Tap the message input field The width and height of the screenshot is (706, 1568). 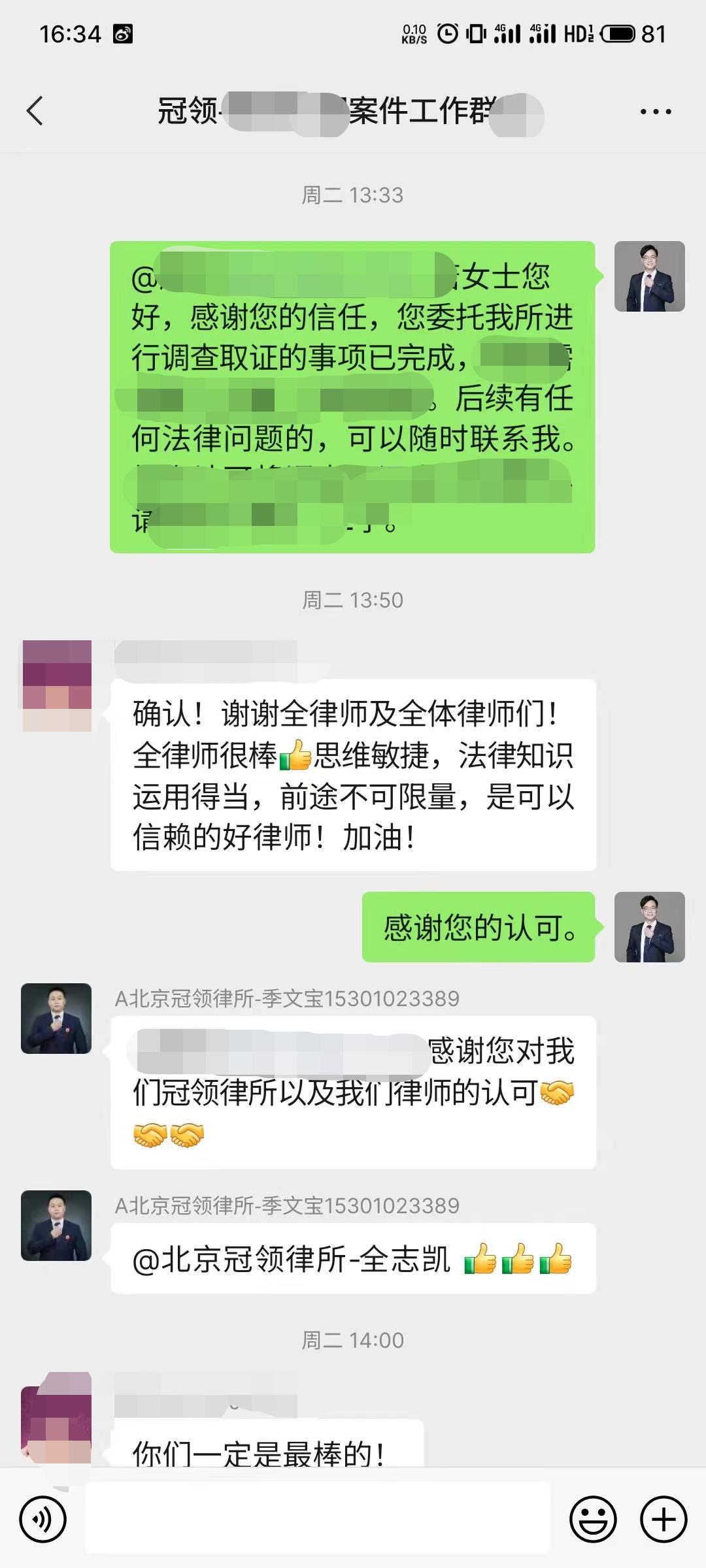point(318,1518)
